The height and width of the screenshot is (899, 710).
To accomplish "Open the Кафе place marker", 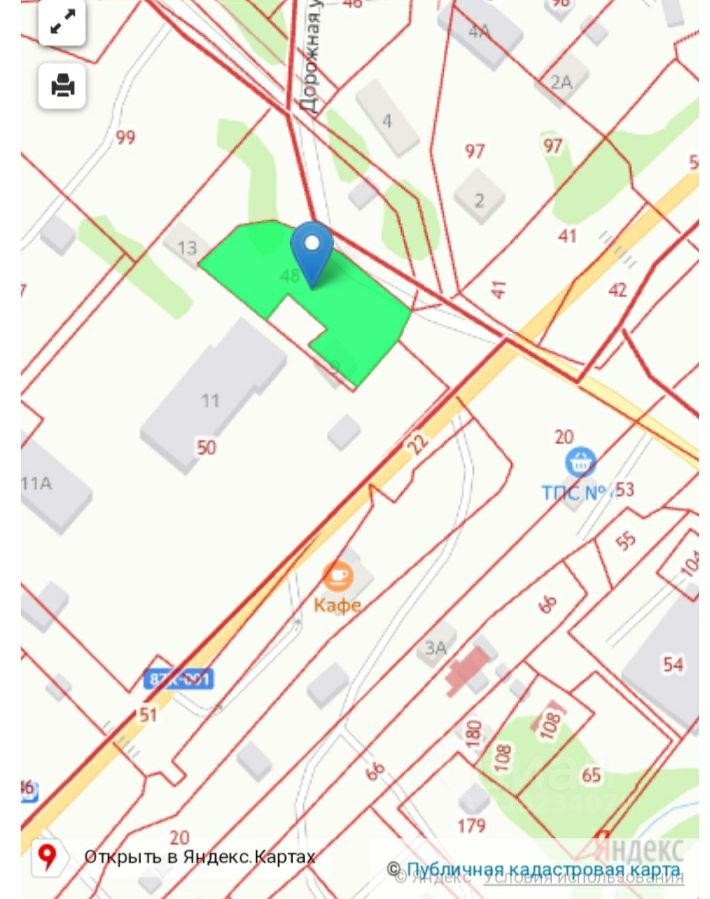I will [x=338, y=576].
